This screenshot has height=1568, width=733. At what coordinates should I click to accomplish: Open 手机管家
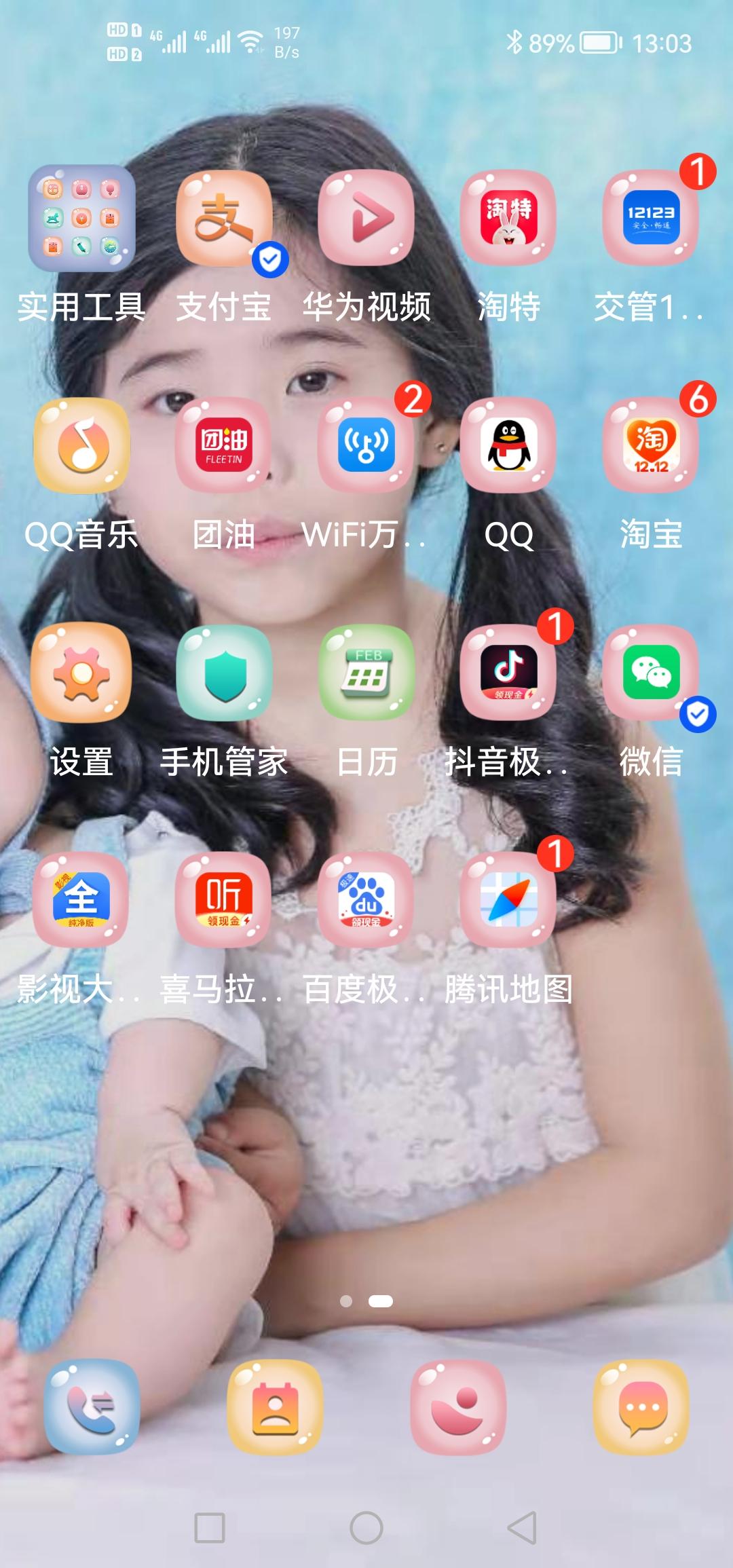tap(224, 673)
